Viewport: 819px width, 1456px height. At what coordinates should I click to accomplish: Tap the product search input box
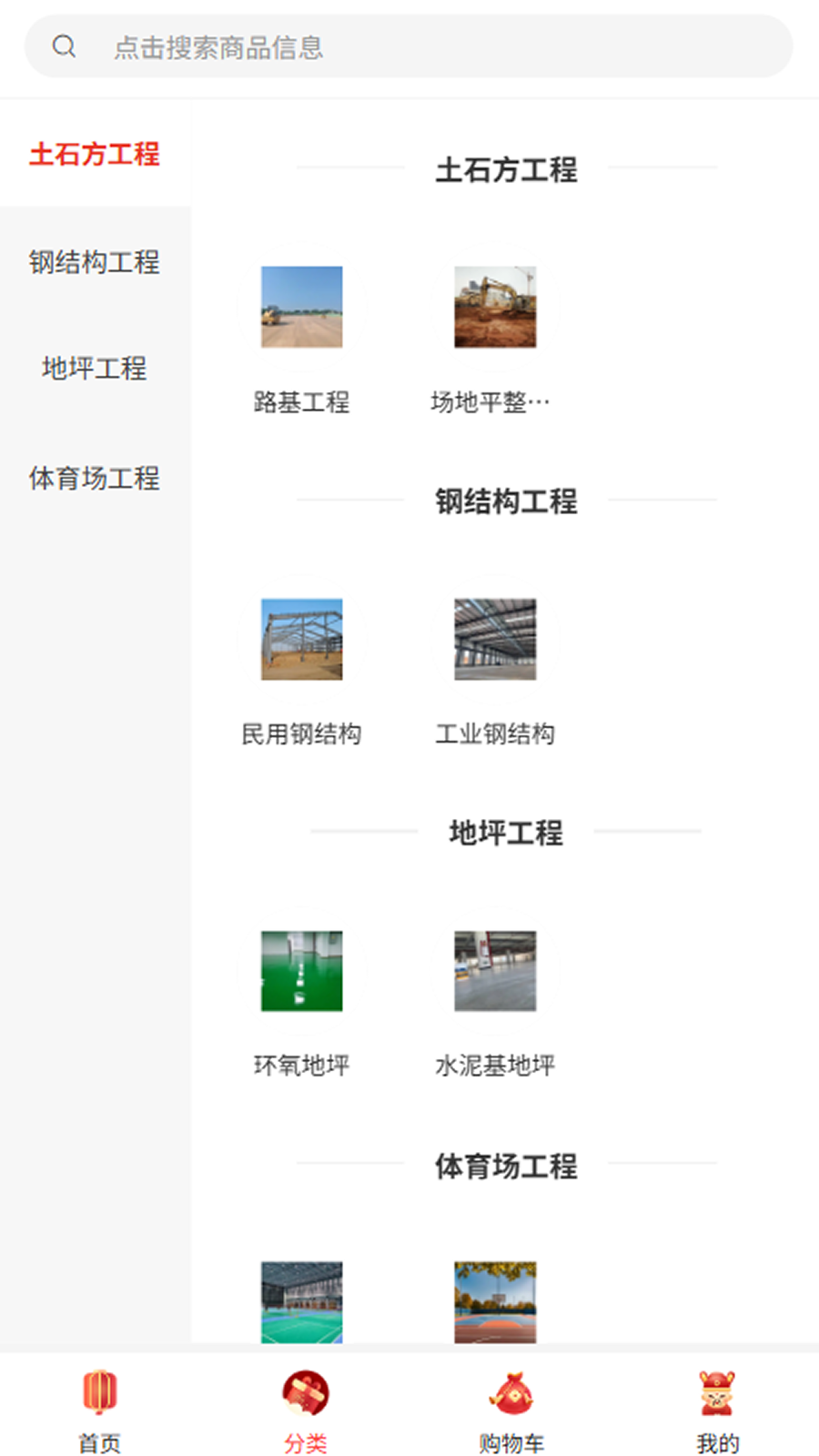point(409,47)
